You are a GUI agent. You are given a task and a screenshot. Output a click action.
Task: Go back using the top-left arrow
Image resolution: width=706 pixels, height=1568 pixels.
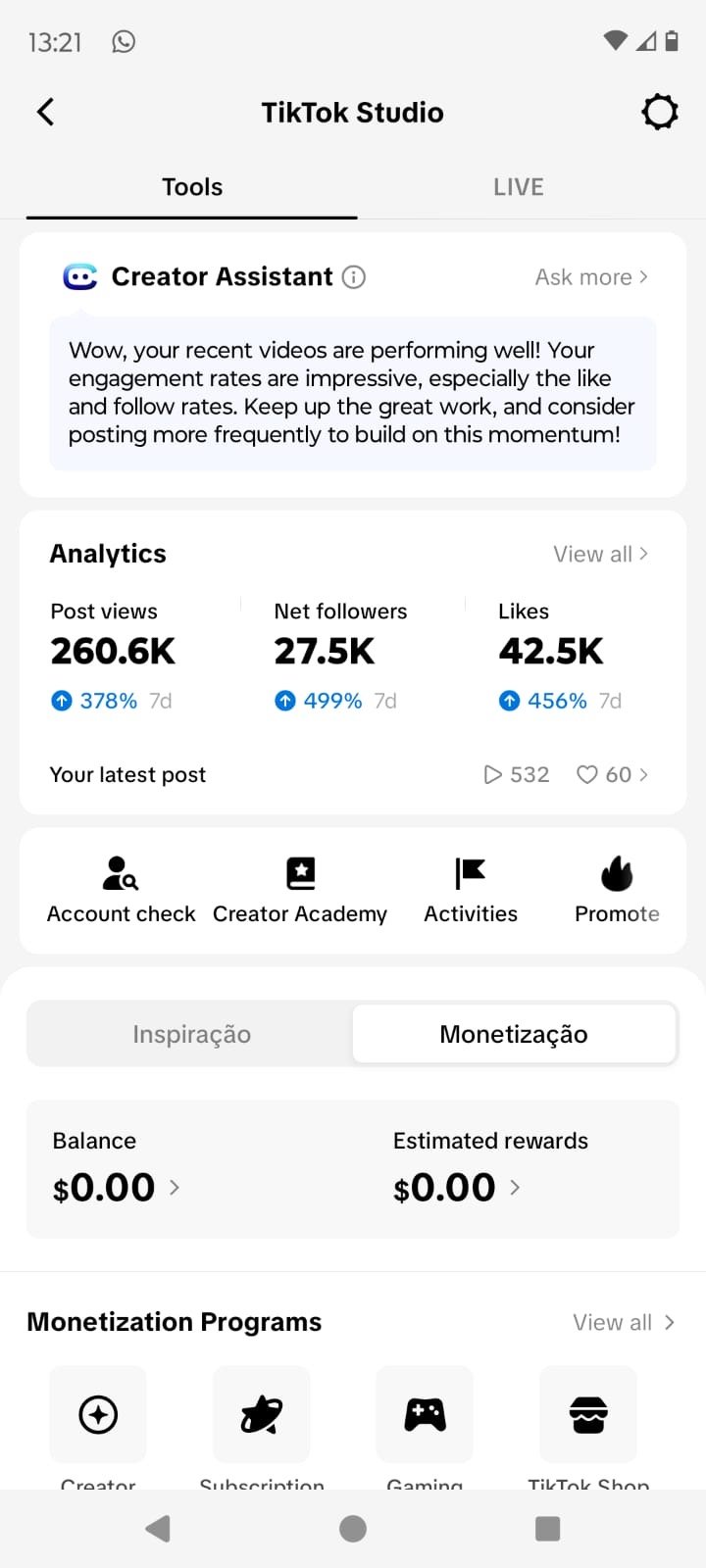tap(45, 112)
